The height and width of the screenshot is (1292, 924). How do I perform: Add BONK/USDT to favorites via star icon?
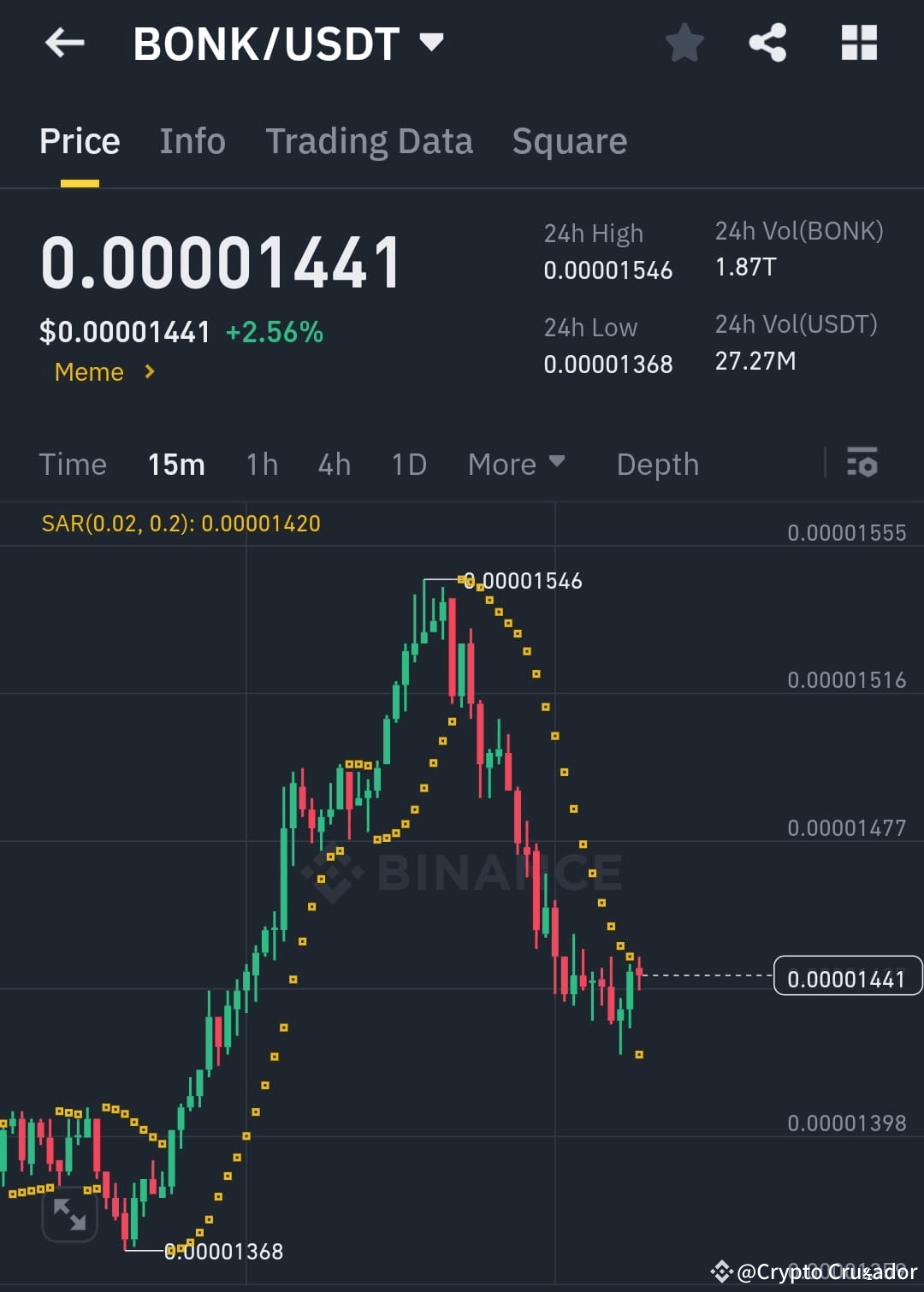coord(684,43)
